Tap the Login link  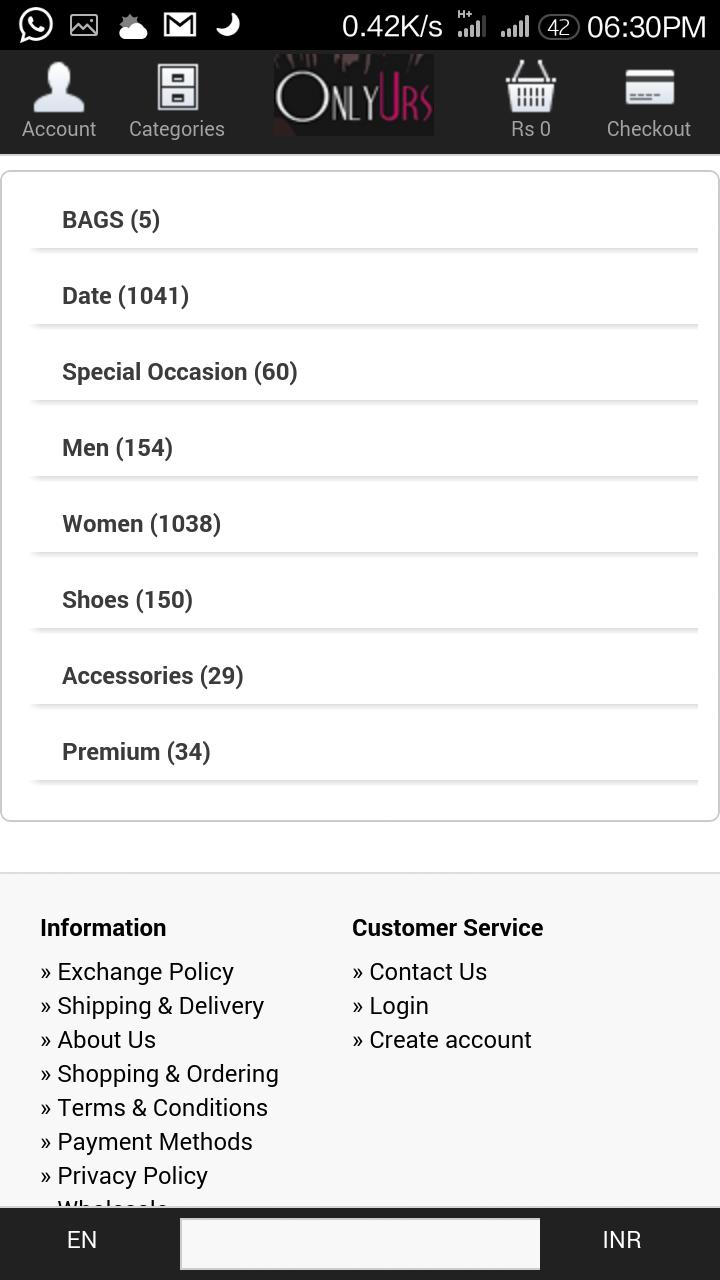(398, 1006)
